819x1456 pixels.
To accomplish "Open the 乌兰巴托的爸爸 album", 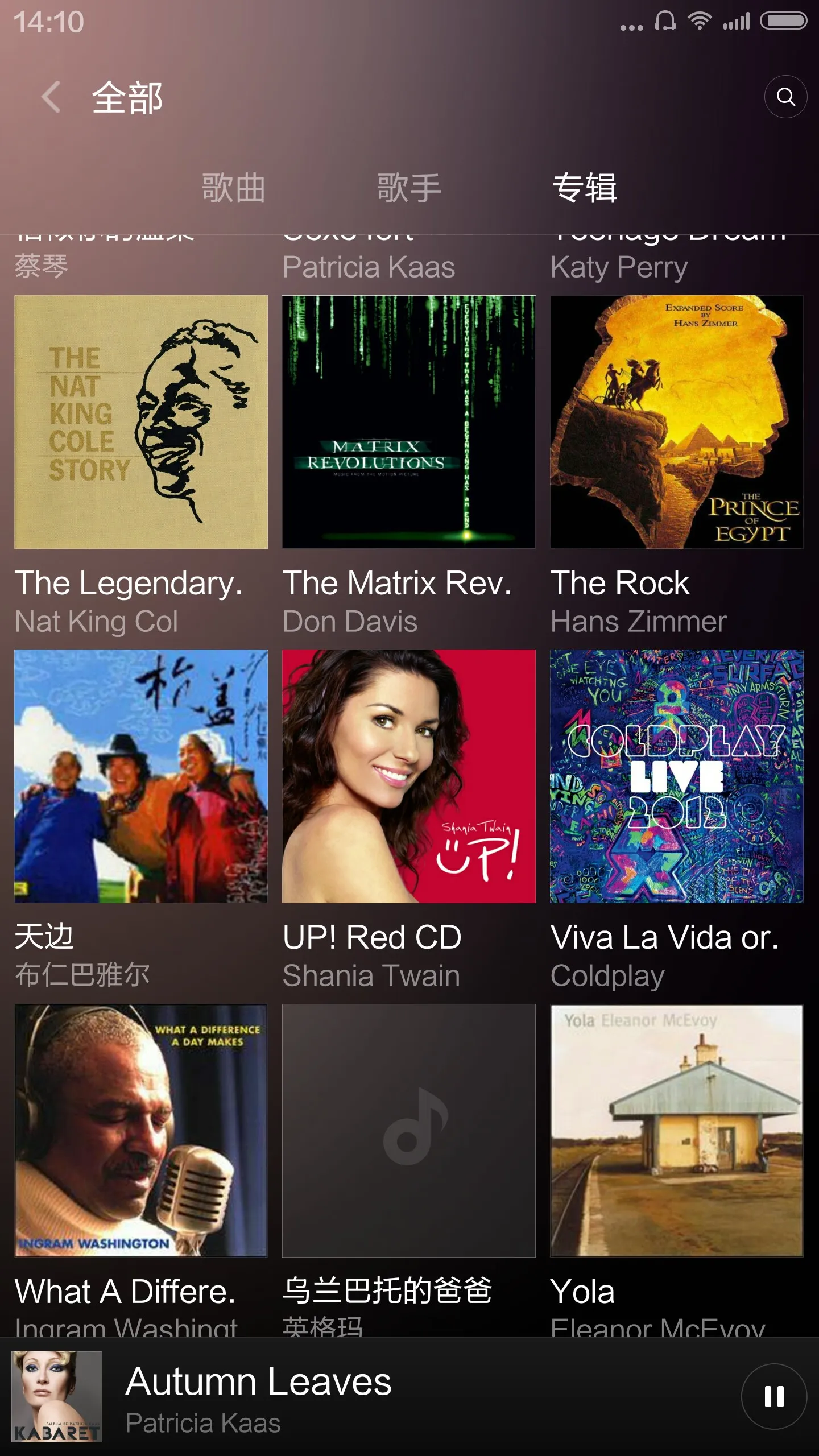I will point(409,1131).
